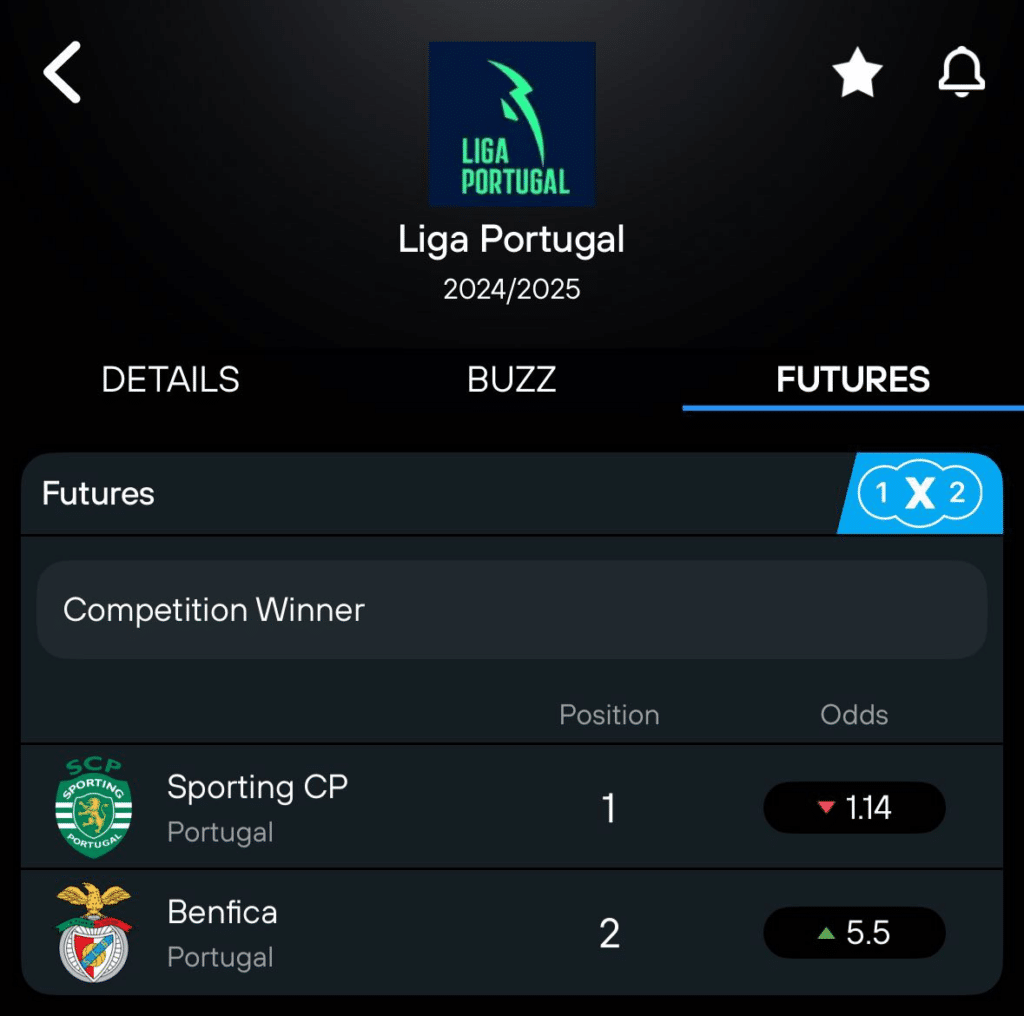Image resolution: width=1024 pixels, height=1016 pixels.
Task: Open the Competition Winner selector
Action: 512,610
